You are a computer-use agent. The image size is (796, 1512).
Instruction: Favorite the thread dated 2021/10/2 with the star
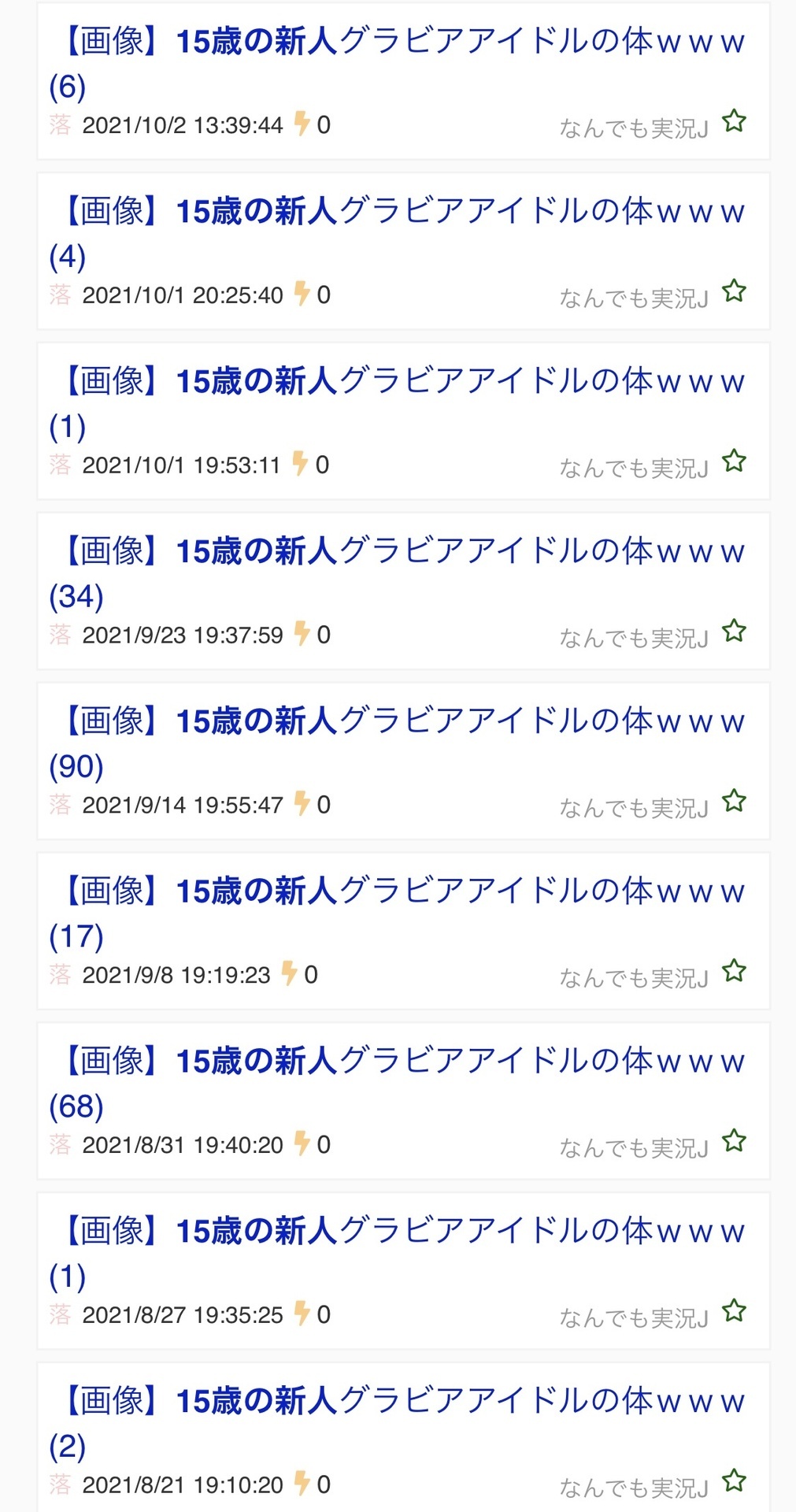point(734,122)
